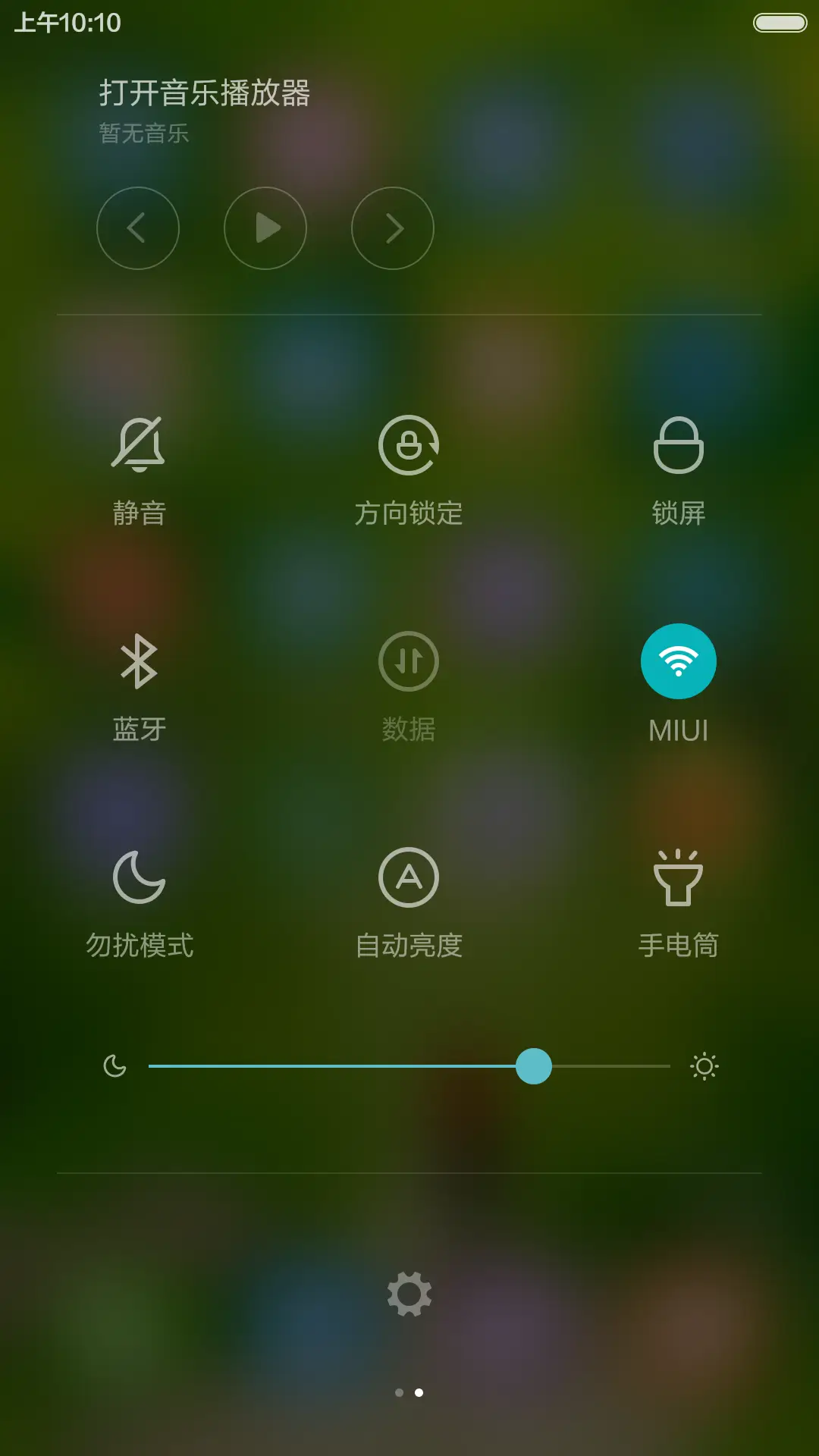Turn on the flashlight tile

679,876
